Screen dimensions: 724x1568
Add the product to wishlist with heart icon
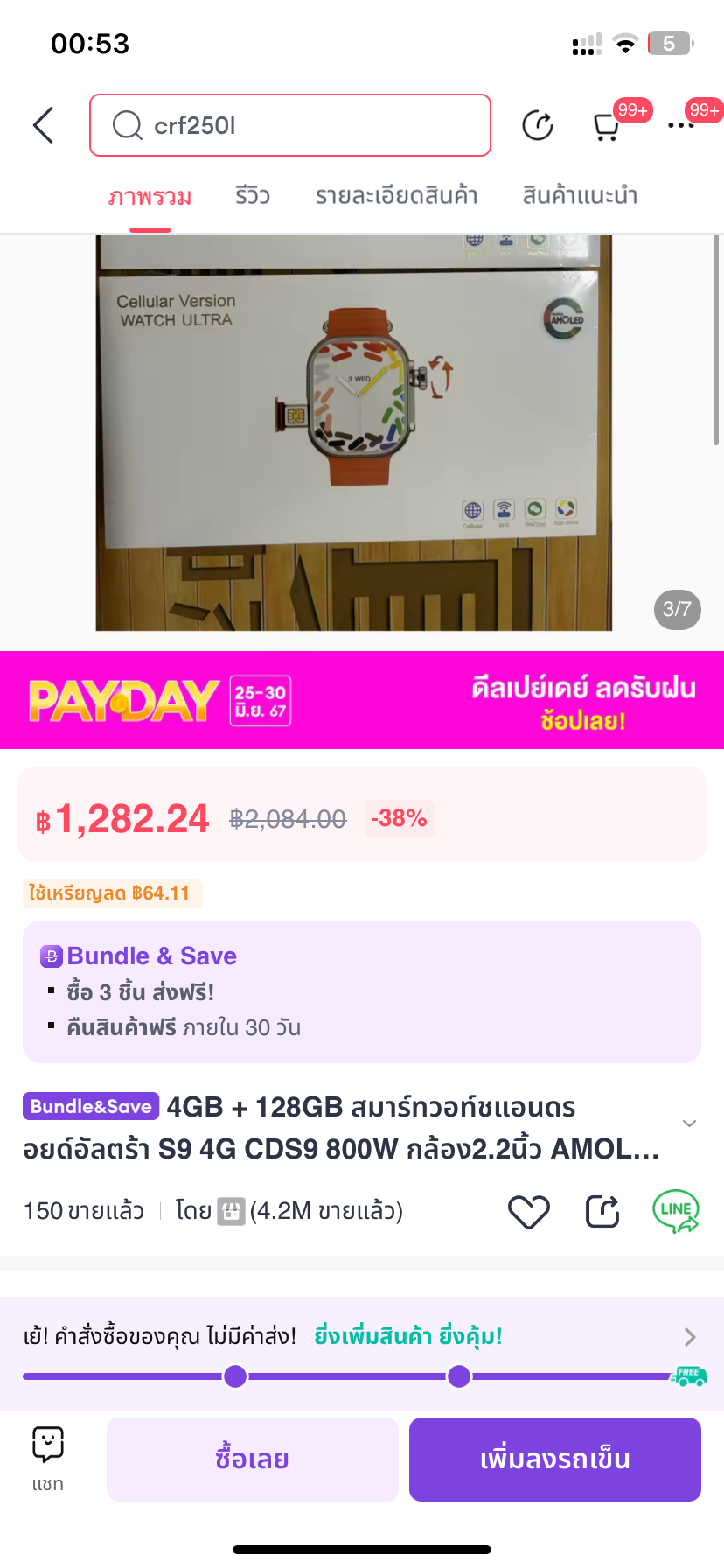click(x=529, y=1212)
